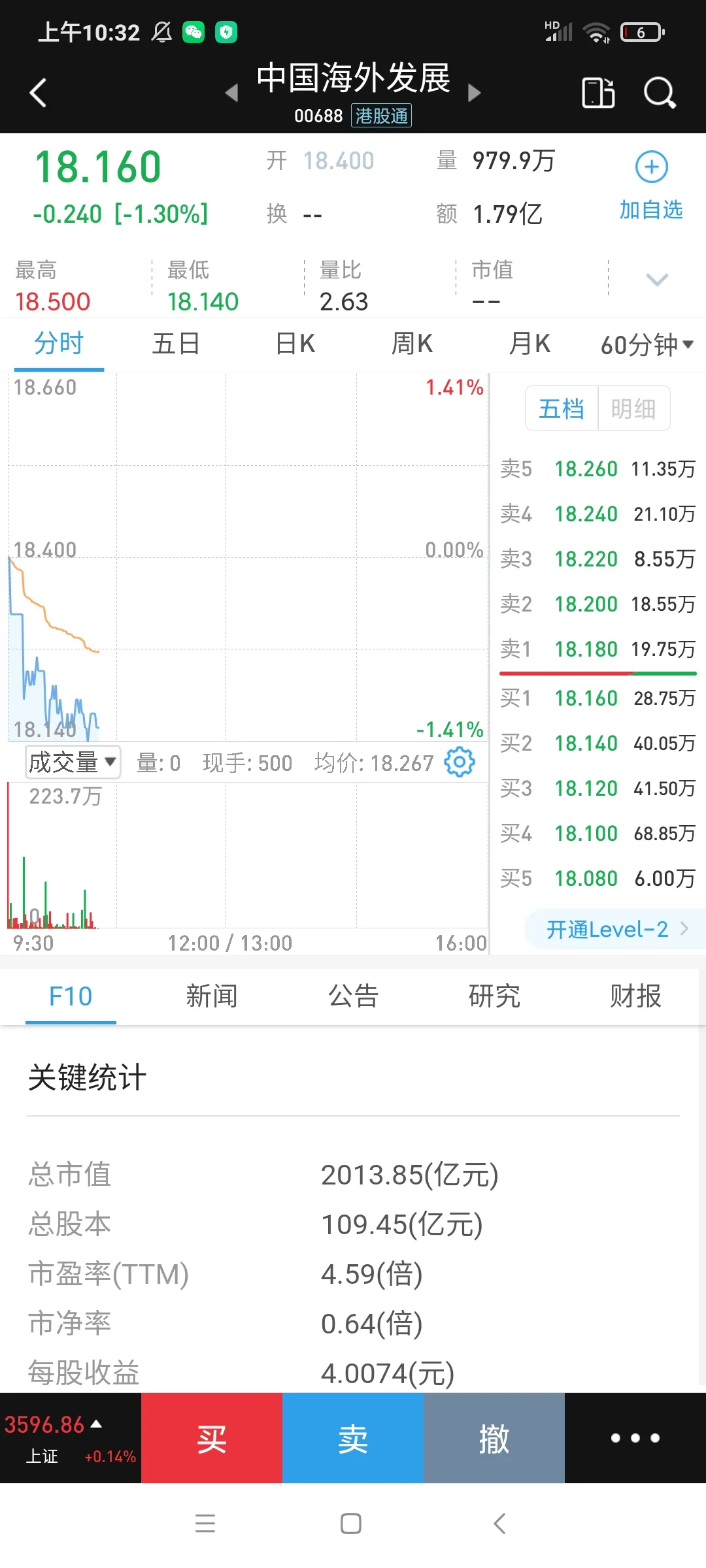Open the three-dot more menu

click(635, 1438)
